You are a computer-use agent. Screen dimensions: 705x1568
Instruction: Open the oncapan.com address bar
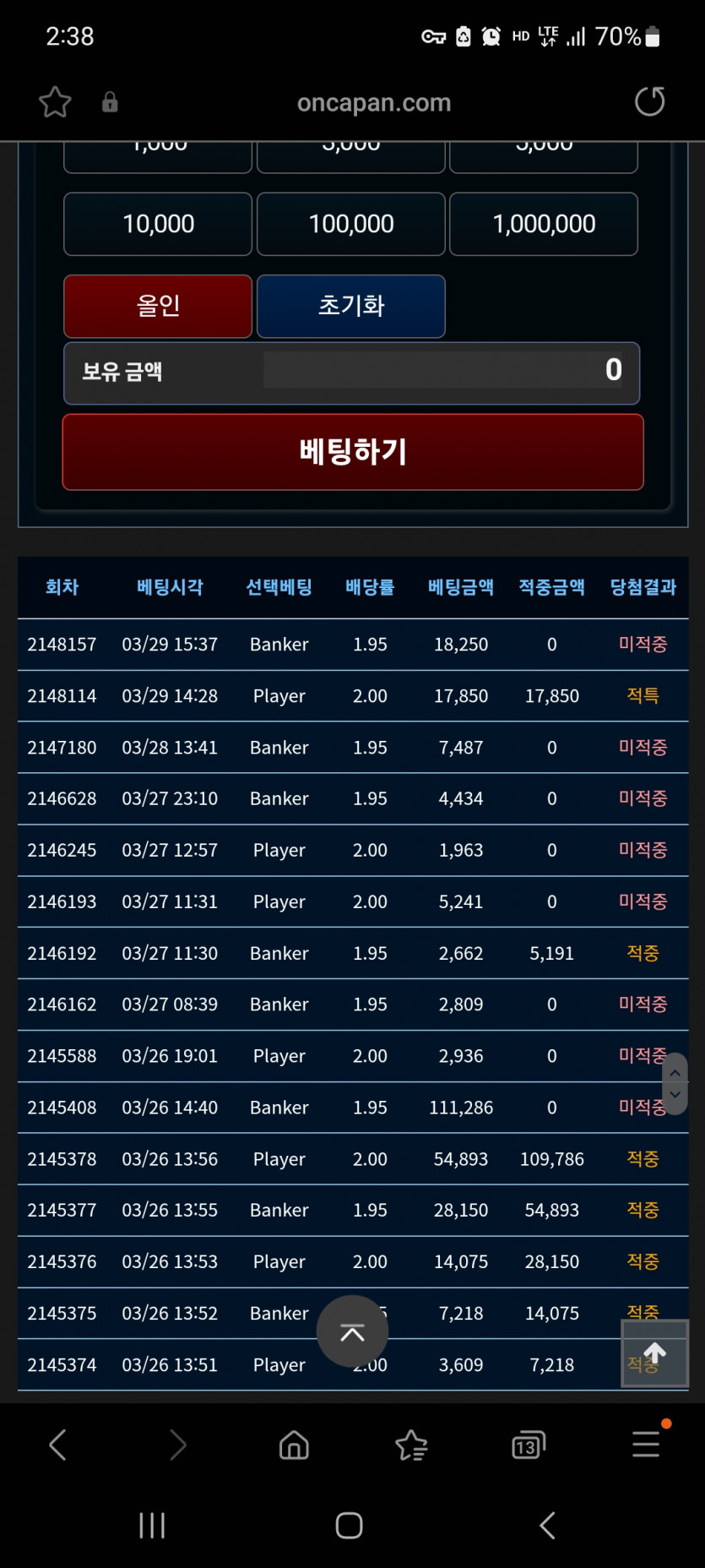pos(373,103)
